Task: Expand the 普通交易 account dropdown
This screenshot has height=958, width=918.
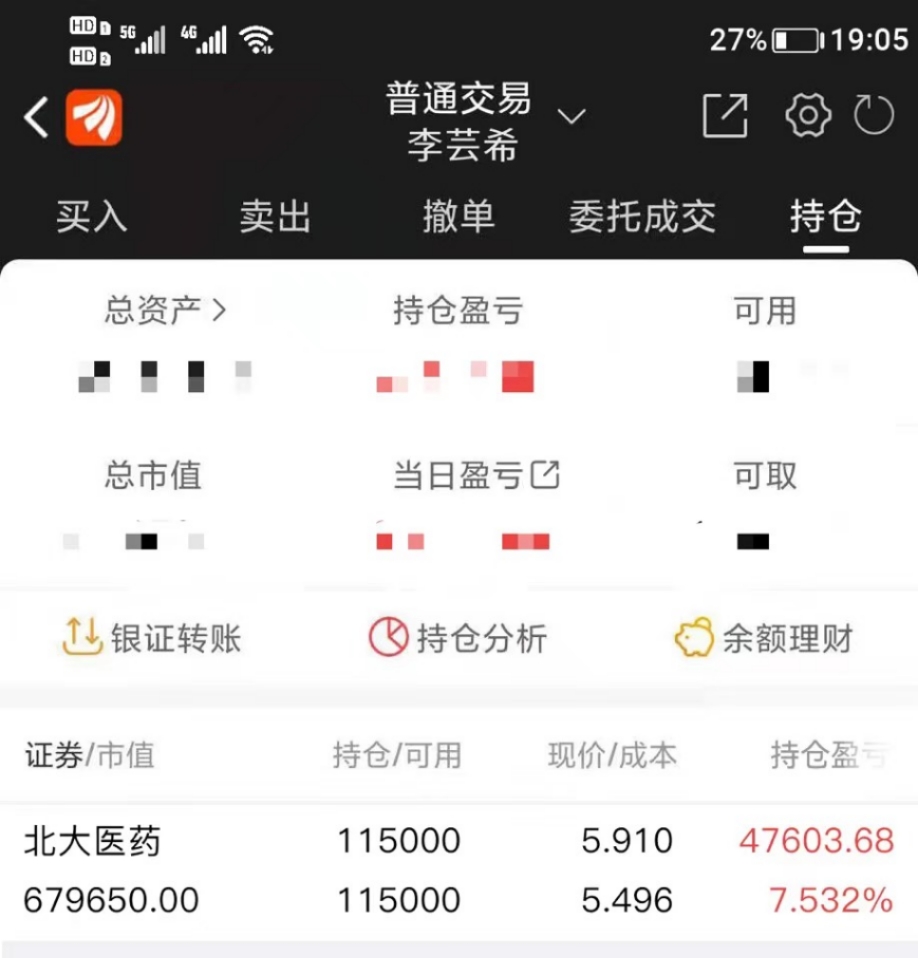Action: point(571,117)
